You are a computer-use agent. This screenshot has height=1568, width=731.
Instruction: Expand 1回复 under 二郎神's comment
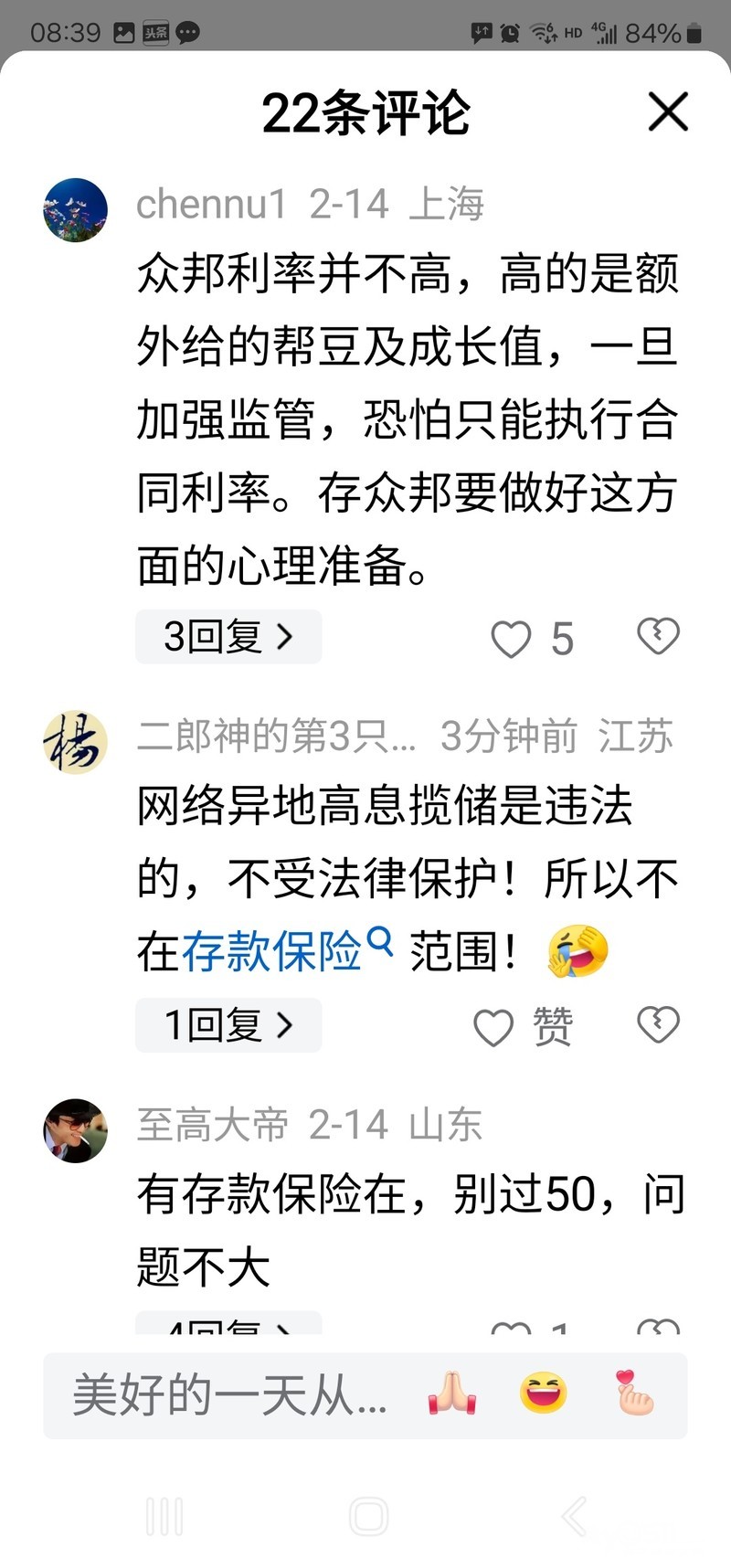coord(228,1025)
